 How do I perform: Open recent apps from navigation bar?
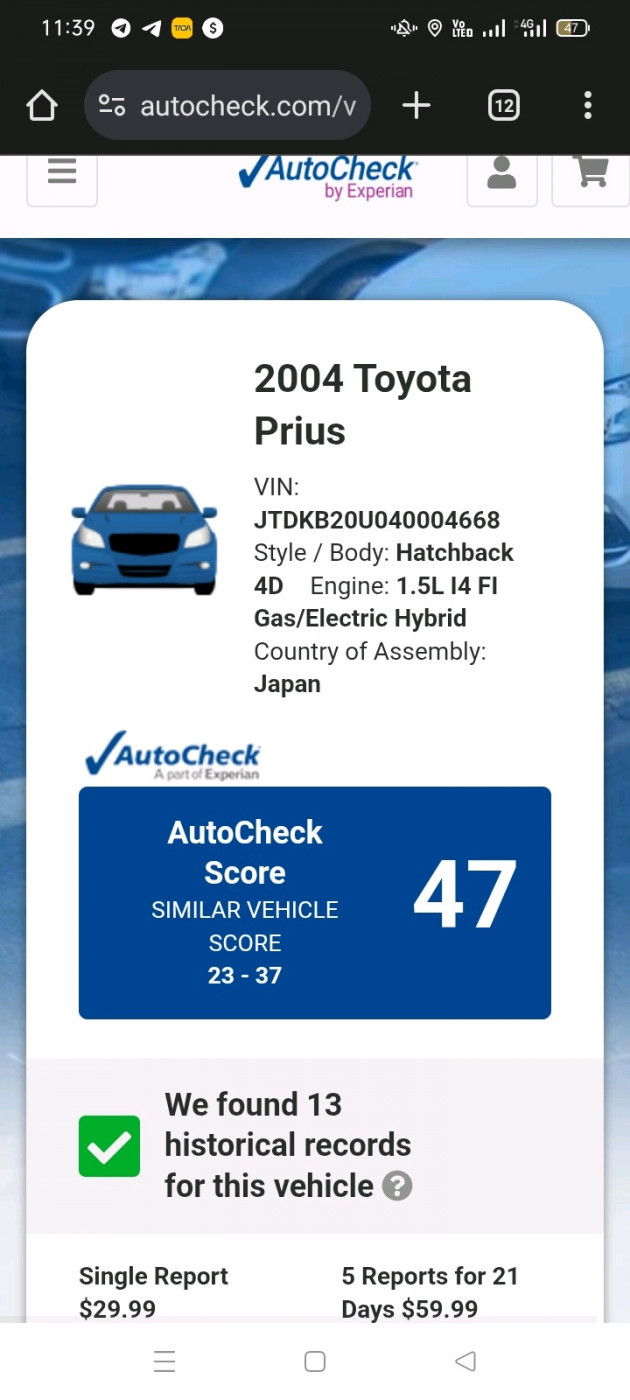(x=165, y=1361)
